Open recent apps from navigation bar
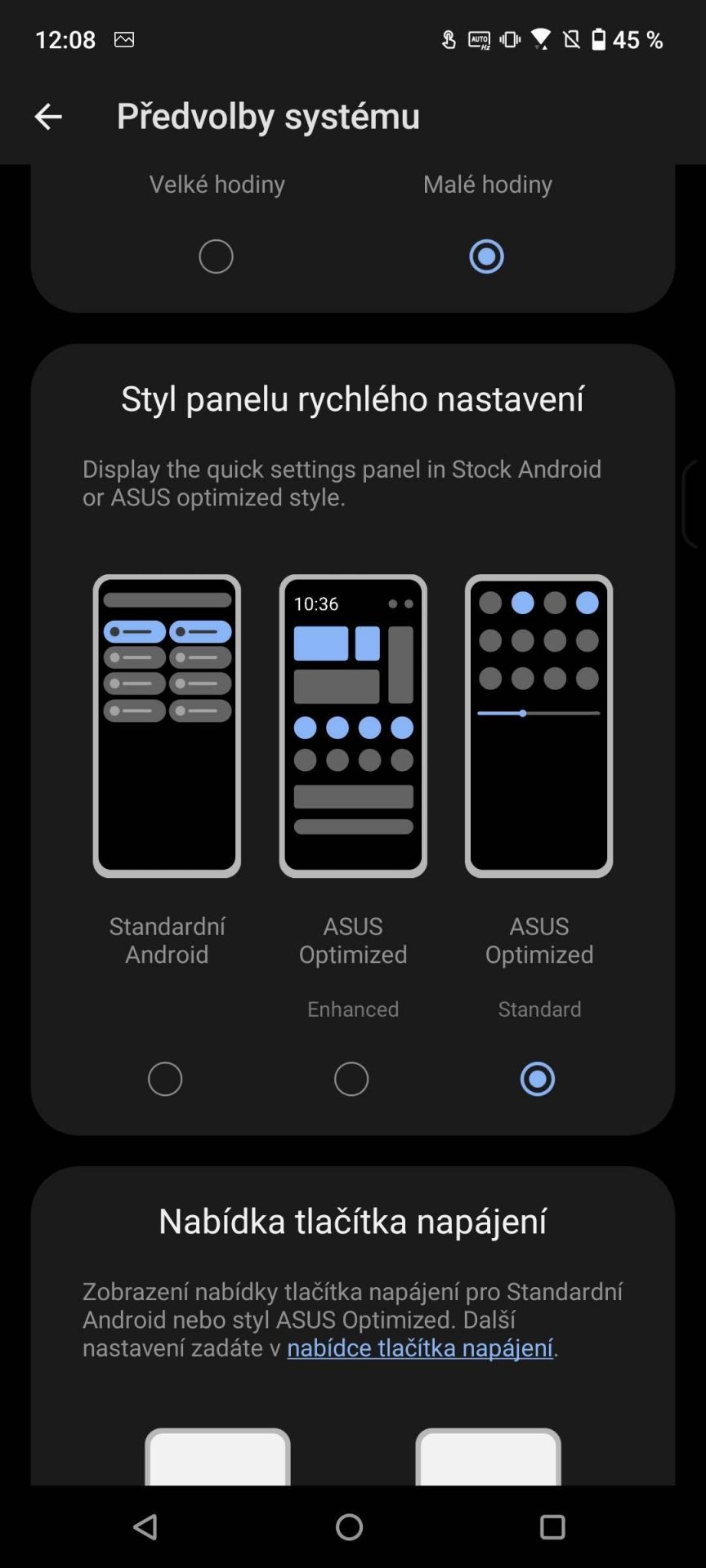Screen dimensions: 706x1568 click(552, 1527)
